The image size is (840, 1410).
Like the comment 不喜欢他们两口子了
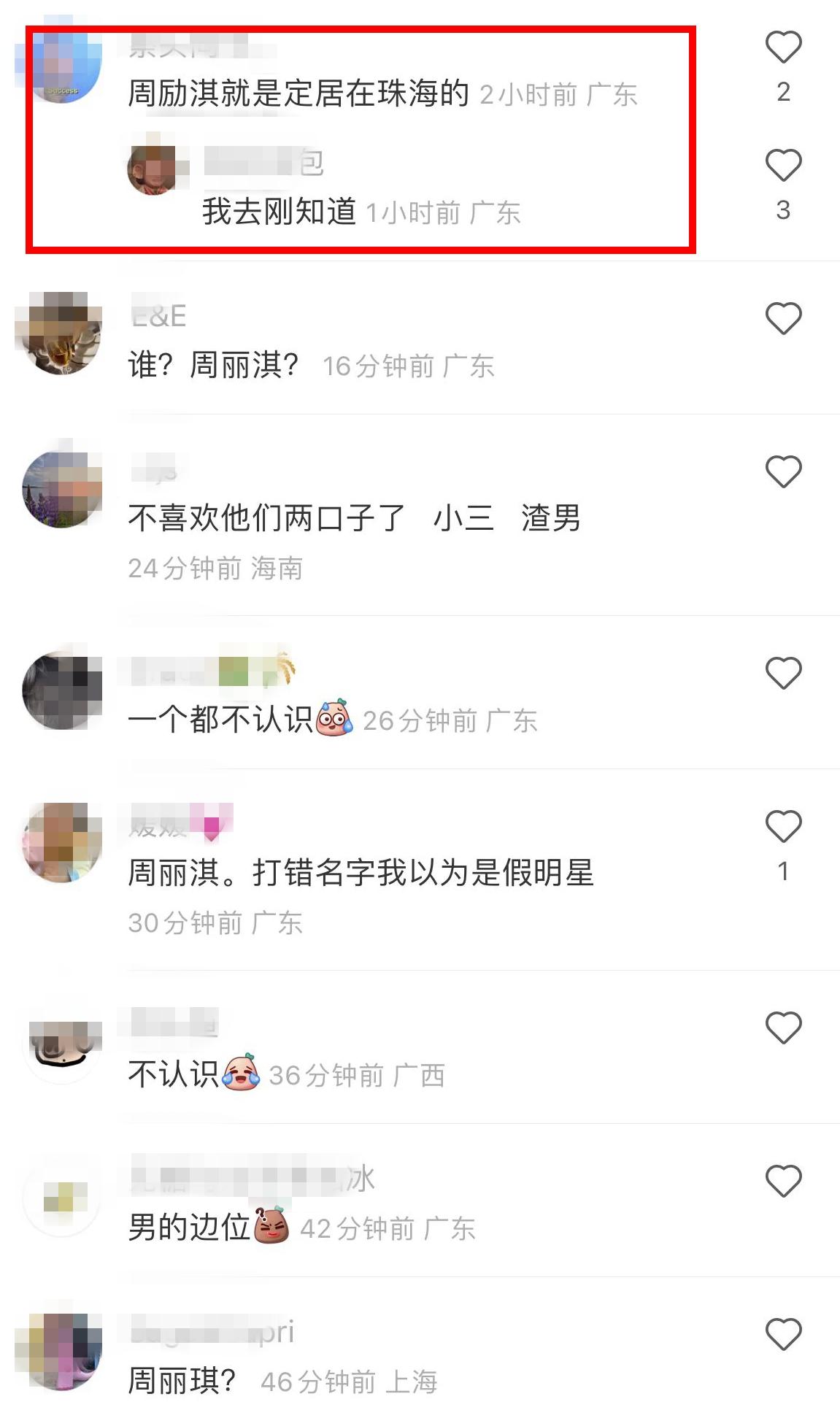[783, 472]
